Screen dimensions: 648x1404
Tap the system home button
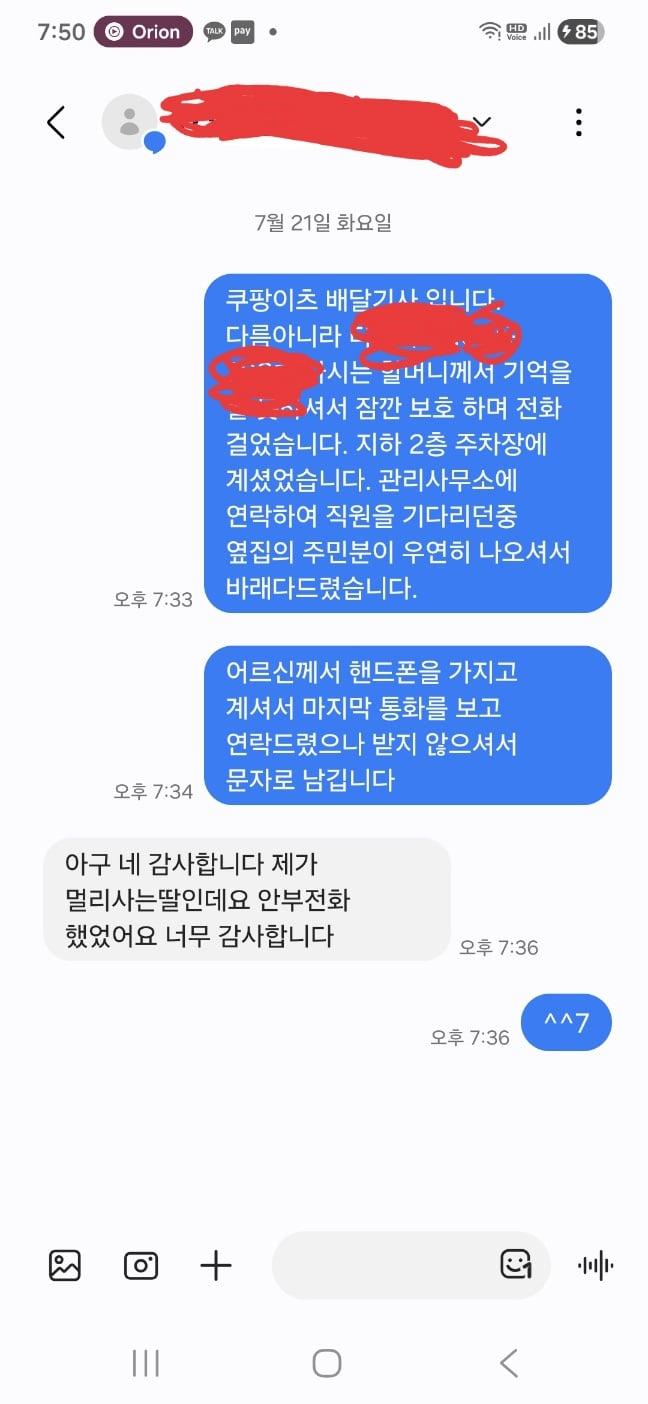(327, 1363)
